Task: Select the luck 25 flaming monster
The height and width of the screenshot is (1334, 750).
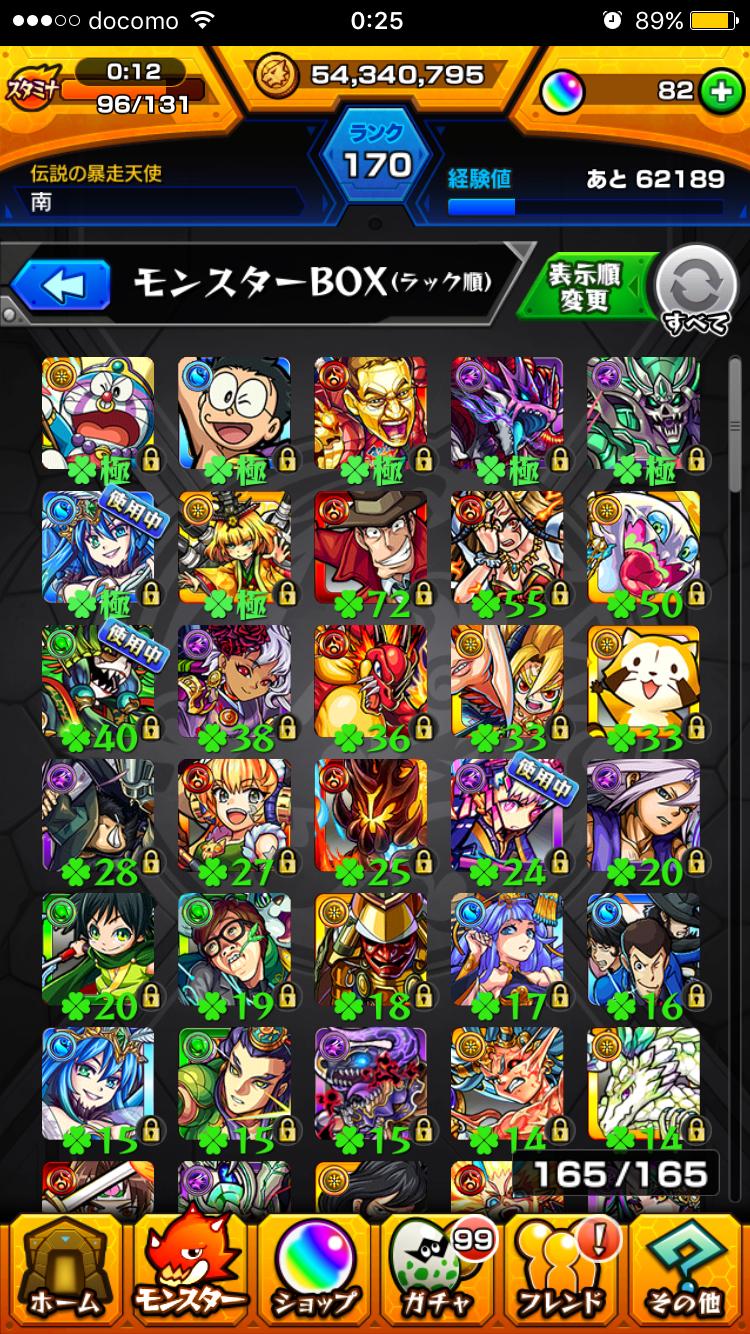Action: pos(371,815)
